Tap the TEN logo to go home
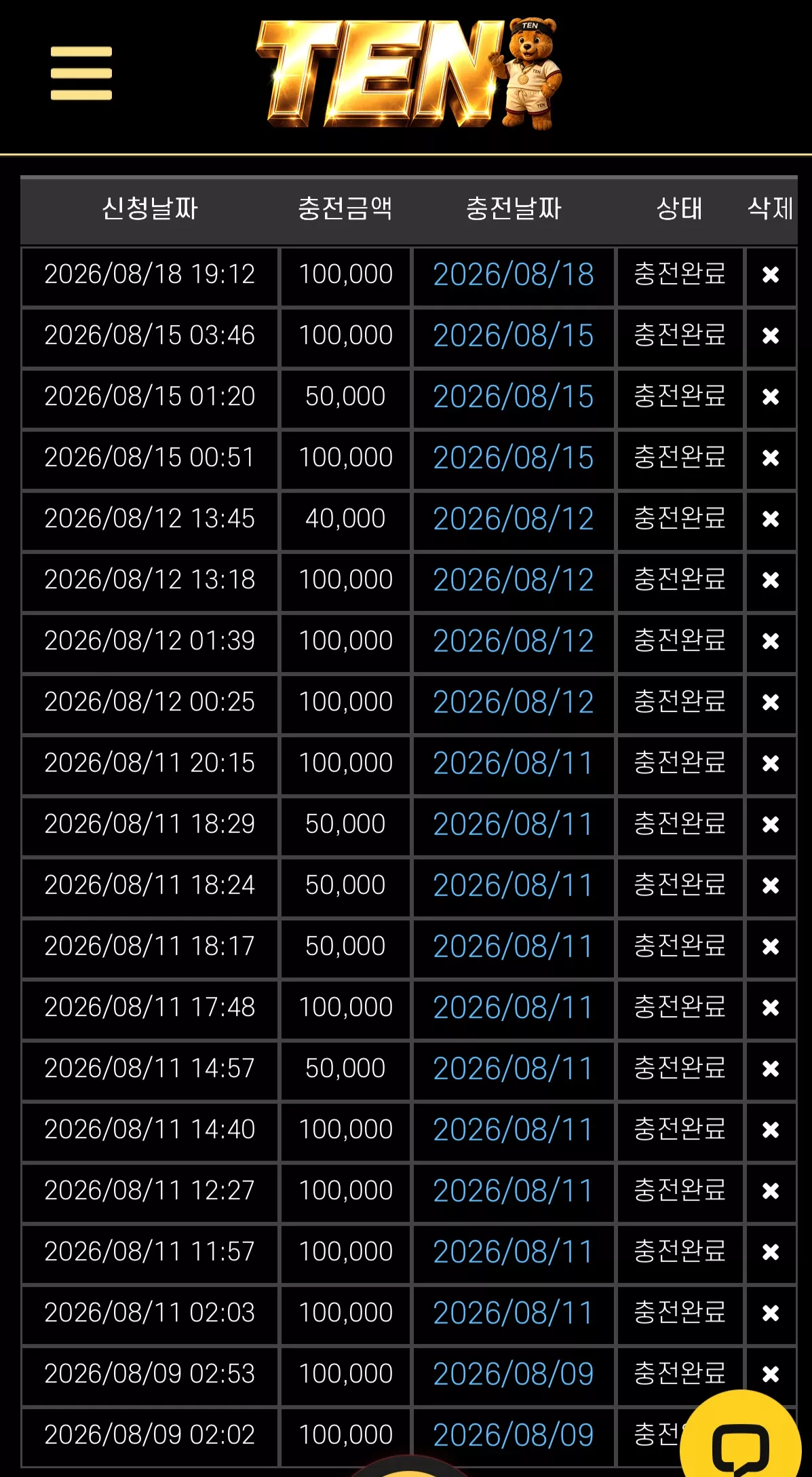This screenshot has width=812, height=1477. (x=409, y=73)
